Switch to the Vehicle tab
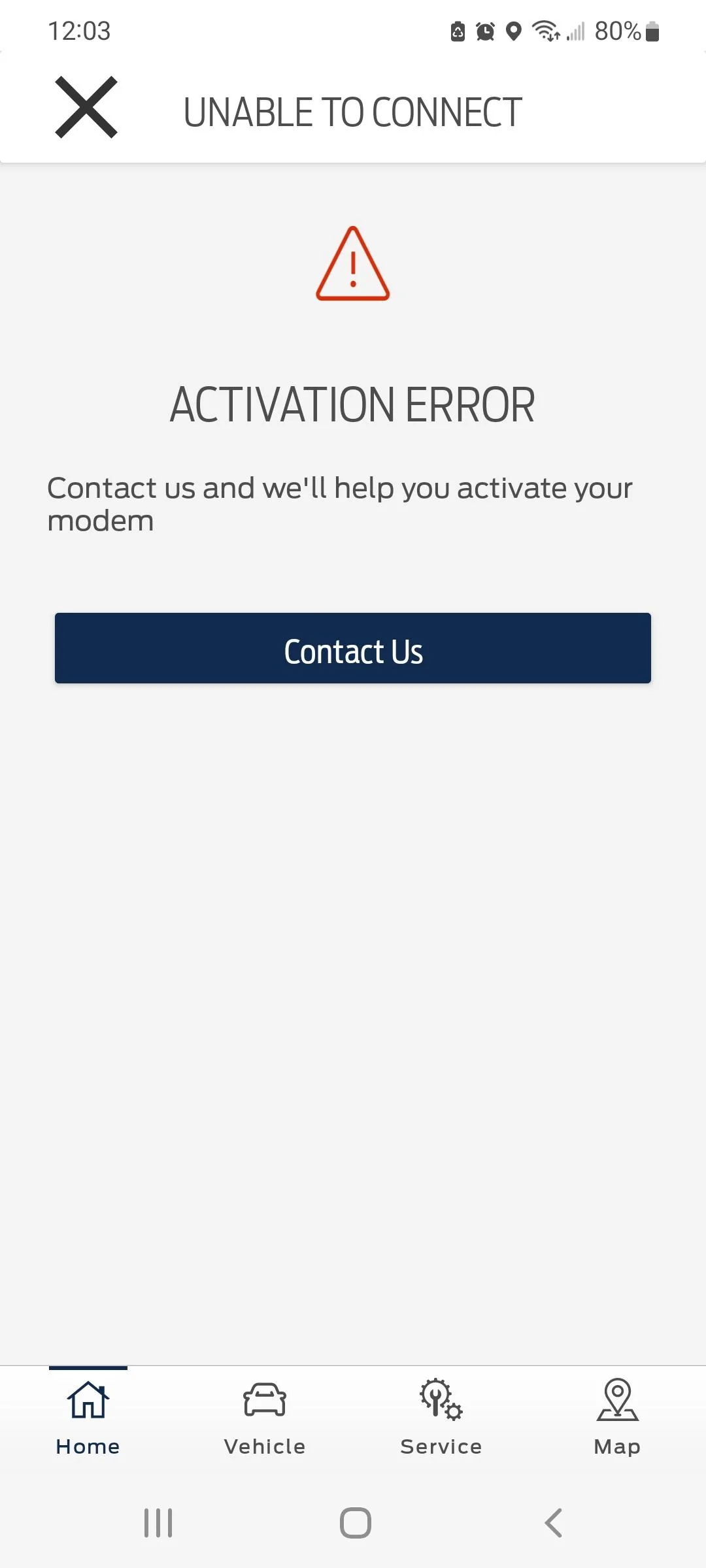Viewport: 706px width, 1568px height. [x=265, y=1414]
